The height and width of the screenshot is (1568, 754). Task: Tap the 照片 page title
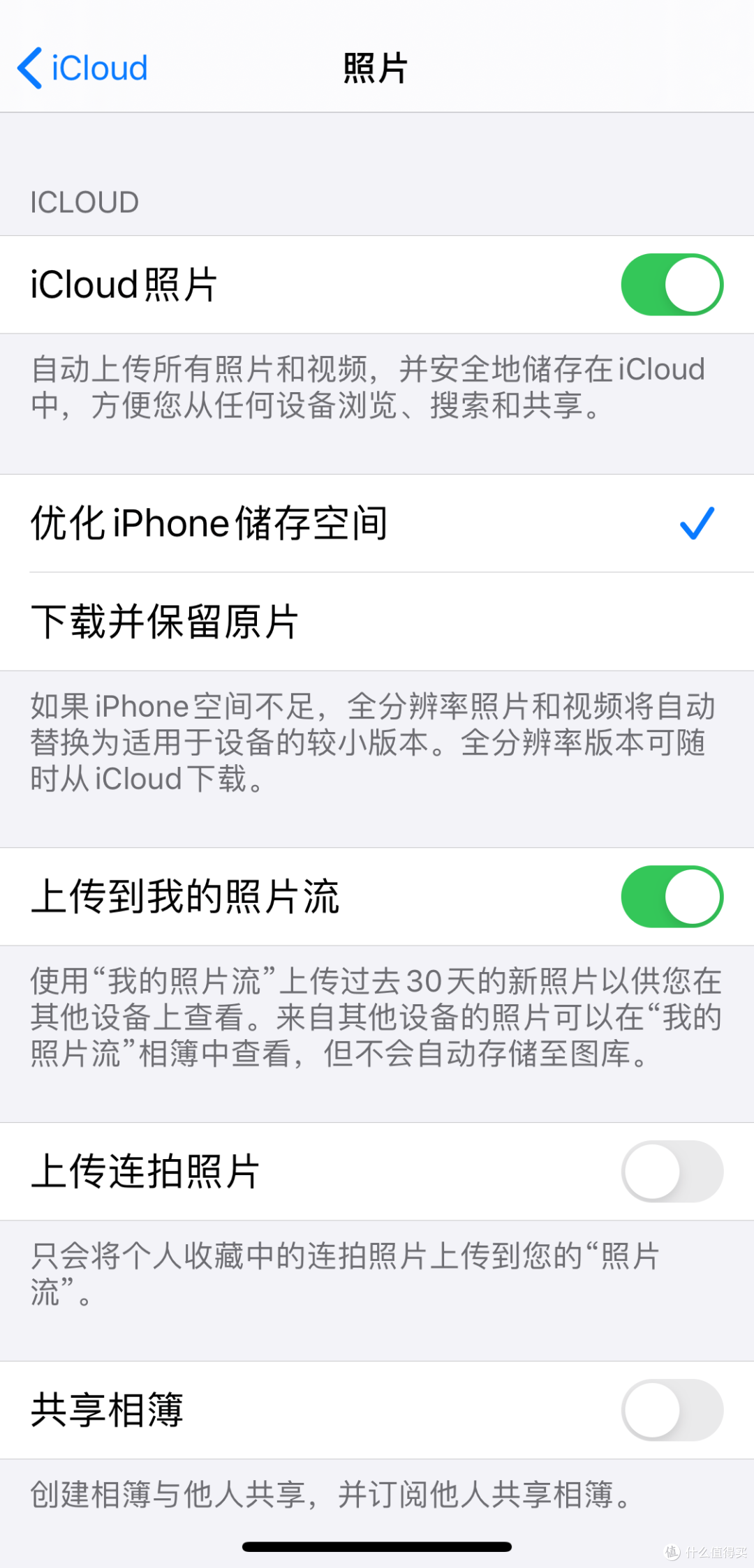tap(375, 67)
